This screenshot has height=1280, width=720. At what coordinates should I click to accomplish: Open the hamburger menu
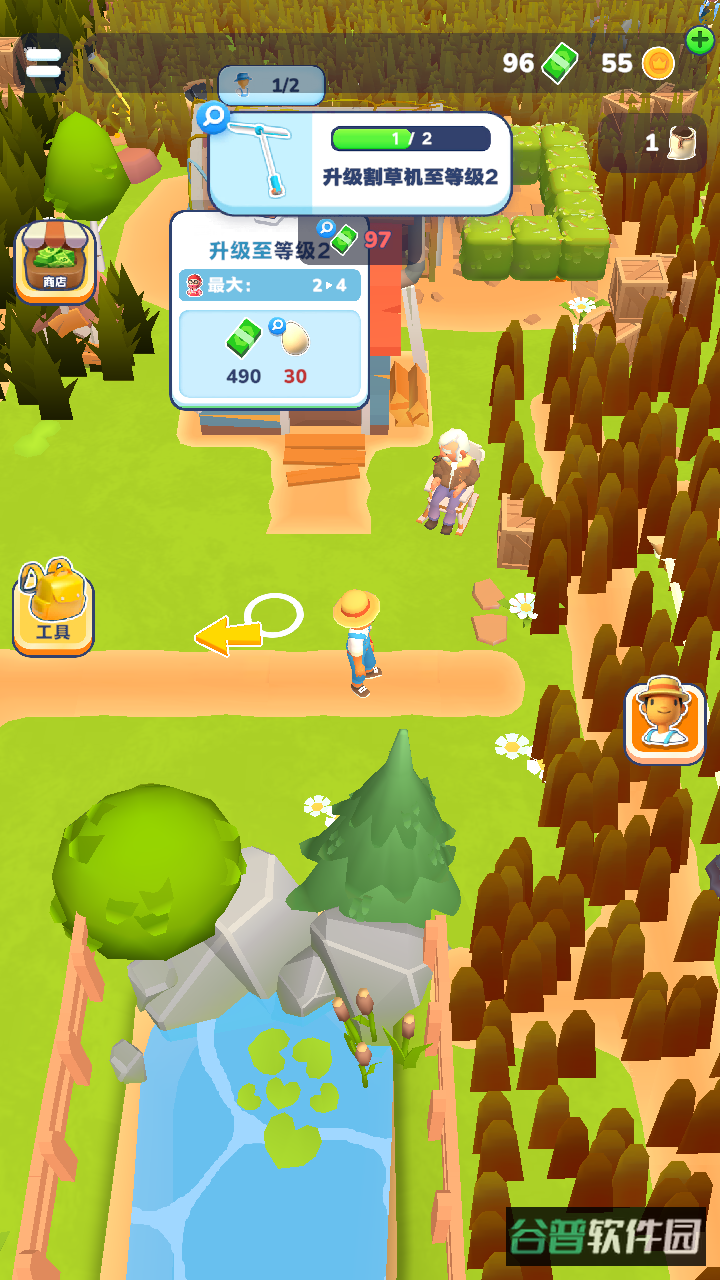point(43,64)
